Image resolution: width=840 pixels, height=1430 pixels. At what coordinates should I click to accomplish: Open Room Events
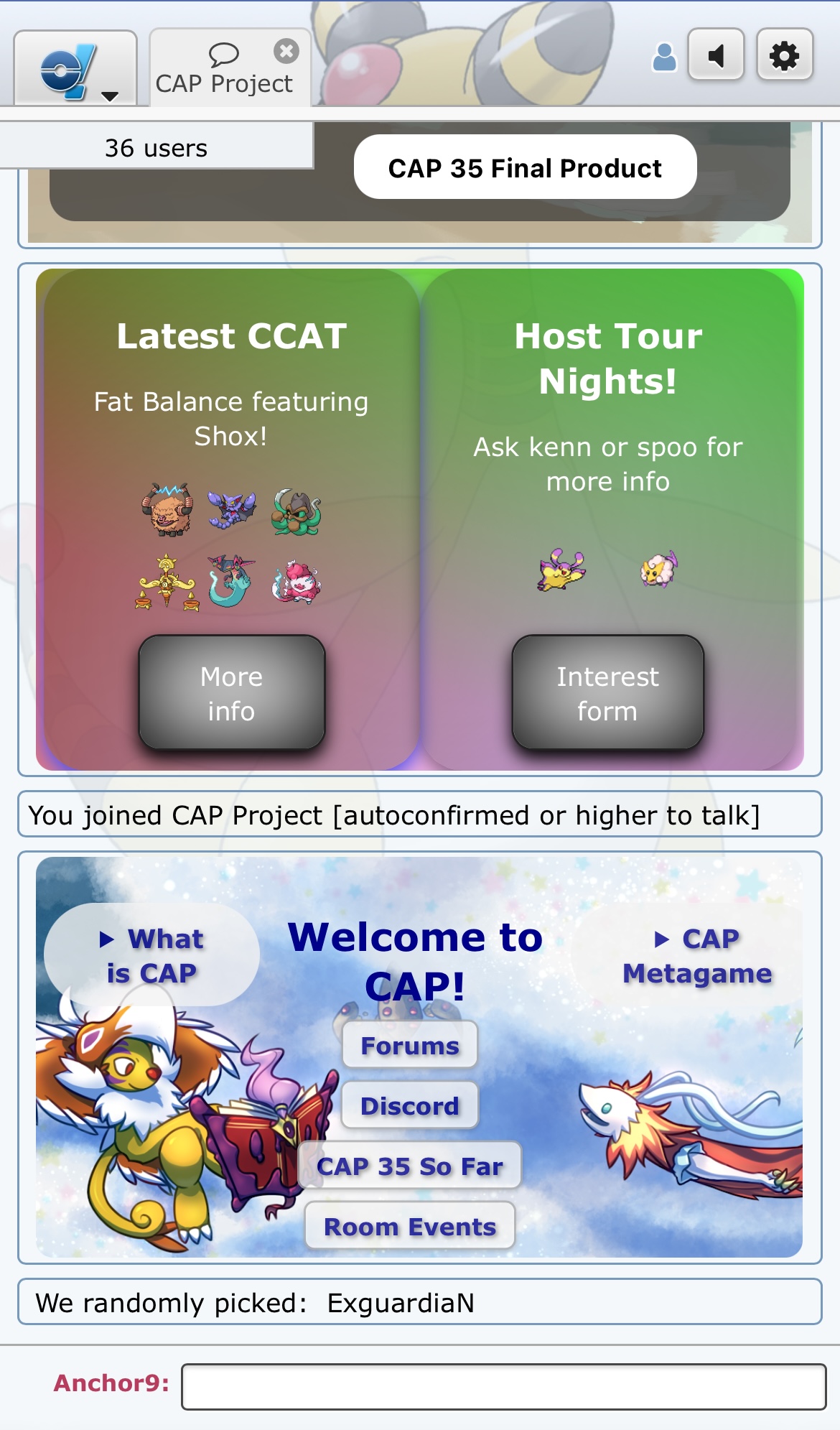(409, 1227)
